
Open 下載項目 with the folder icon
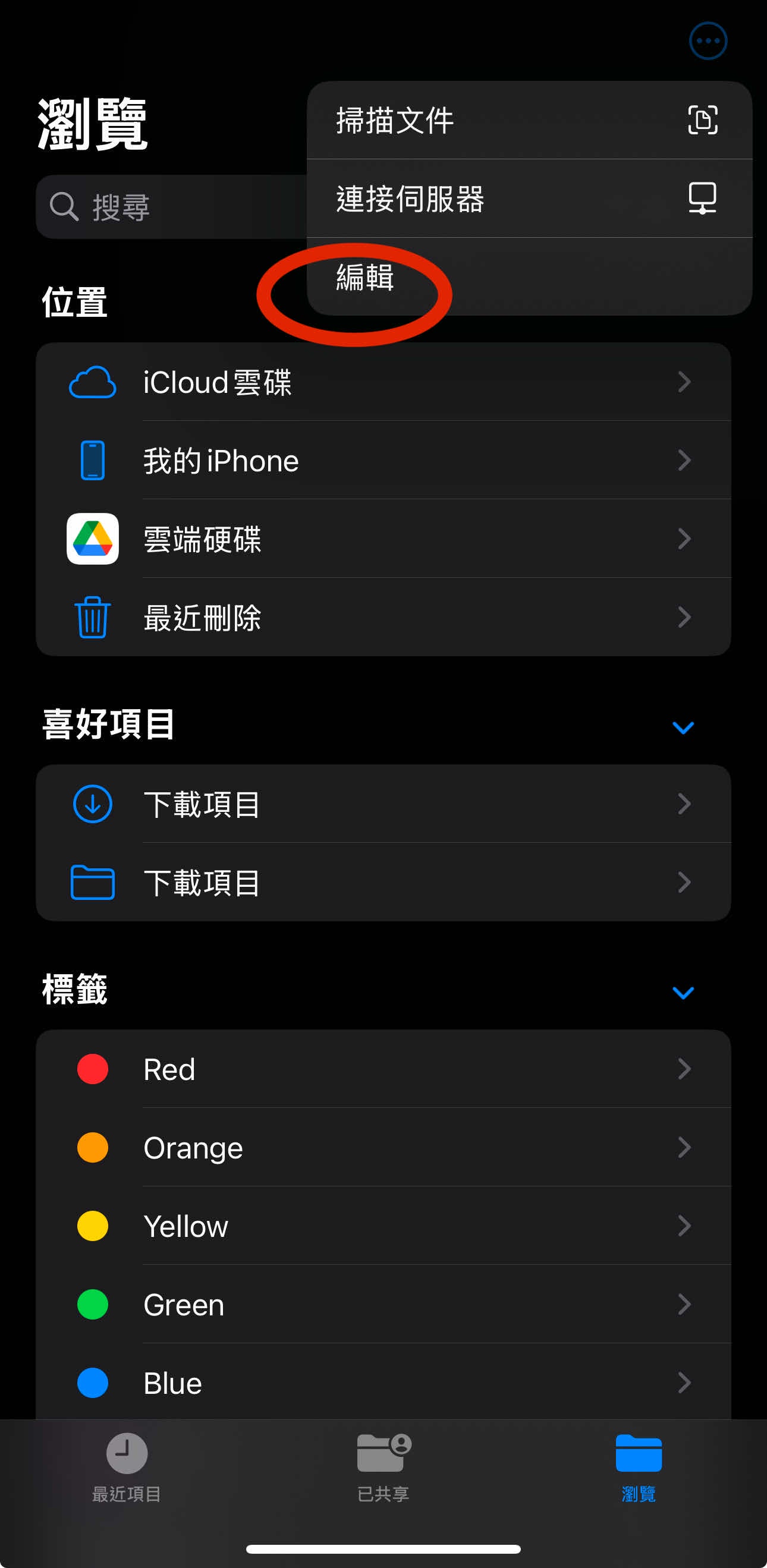[x=383, y=883]
